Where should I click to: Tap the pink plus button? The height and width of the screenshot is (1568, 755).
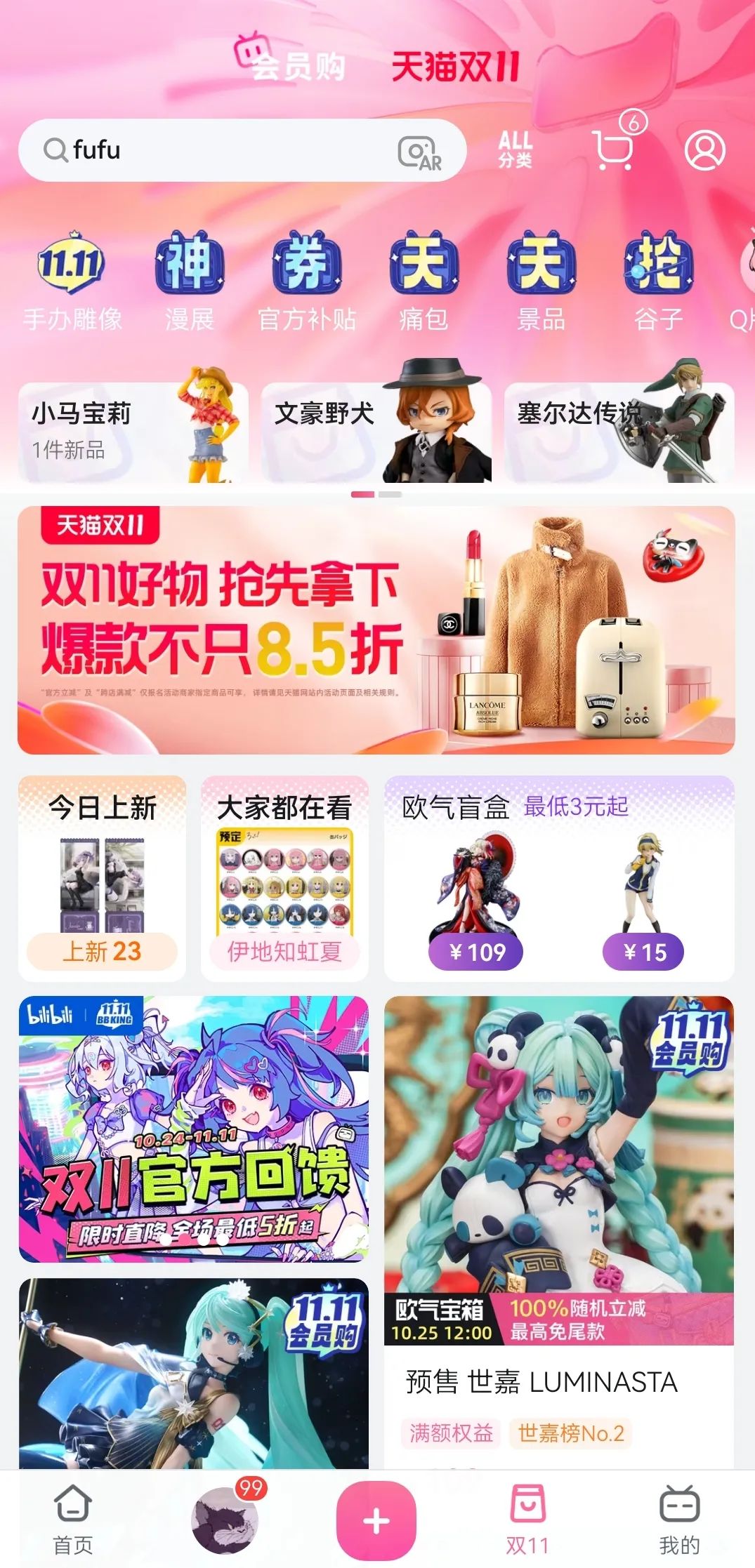pos(376,1520)
